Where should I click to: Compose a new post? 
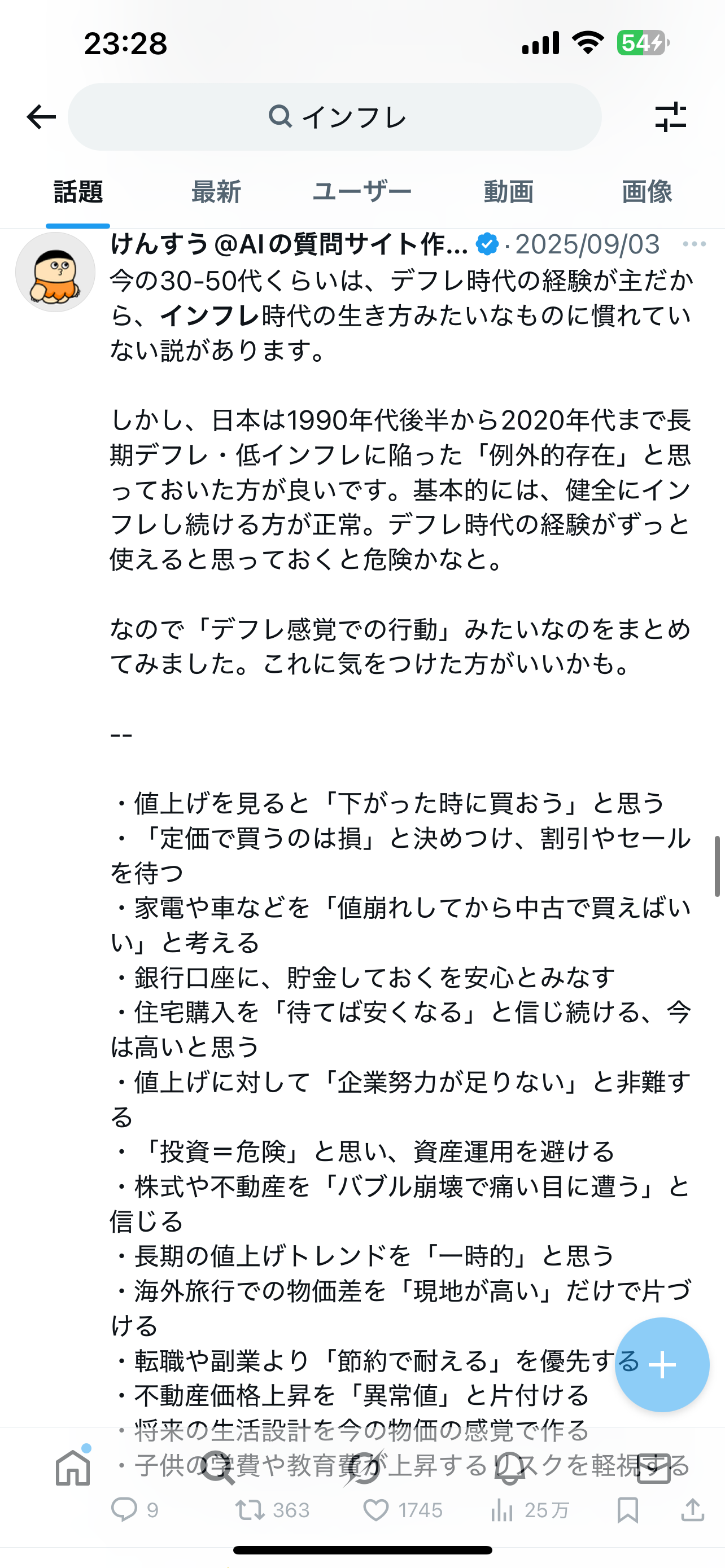(x=662, y=1364)
